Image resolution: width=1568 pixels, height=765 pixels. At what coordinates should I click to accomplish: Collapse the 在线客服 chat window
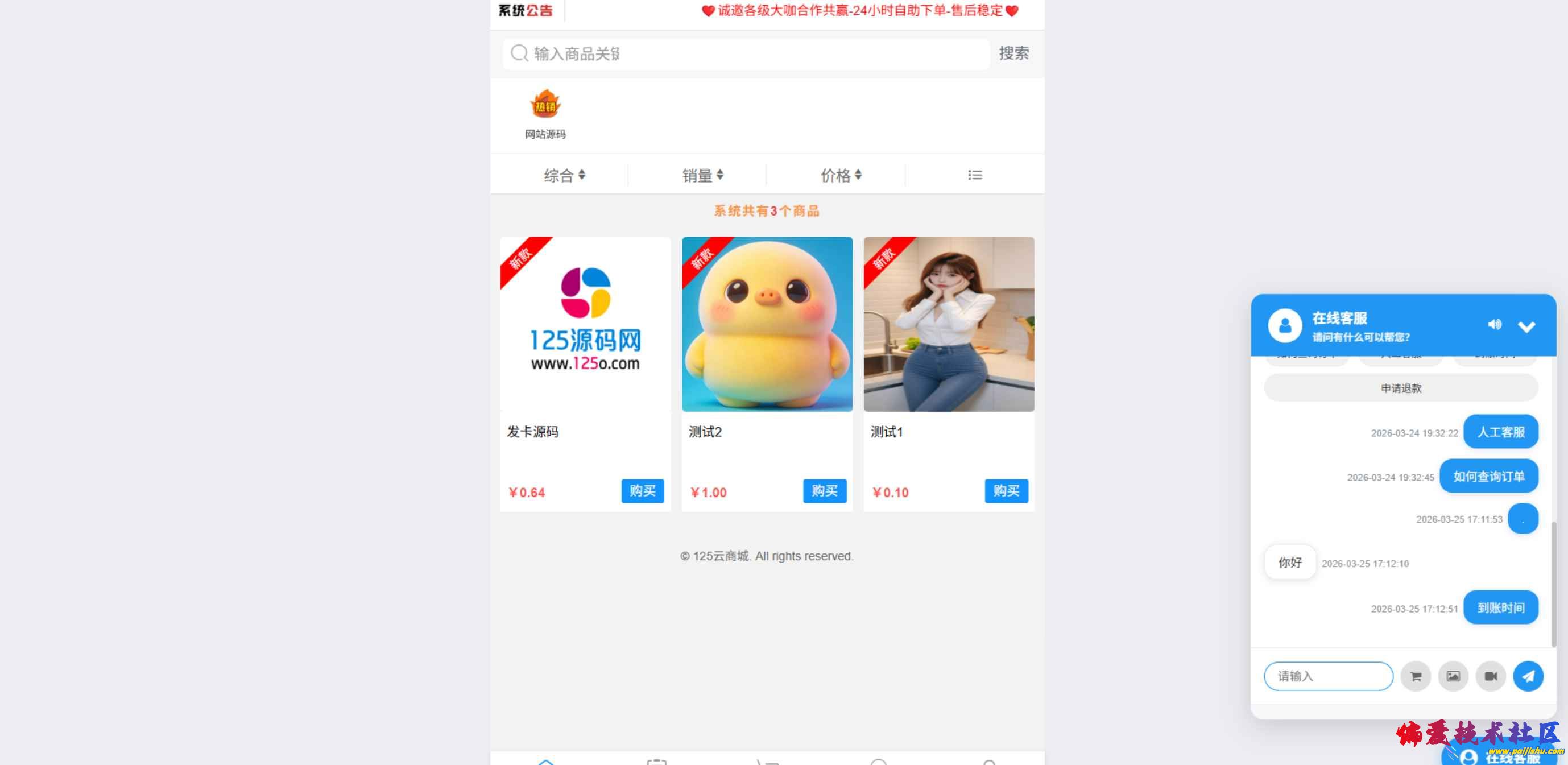[x=1526, y=327]
